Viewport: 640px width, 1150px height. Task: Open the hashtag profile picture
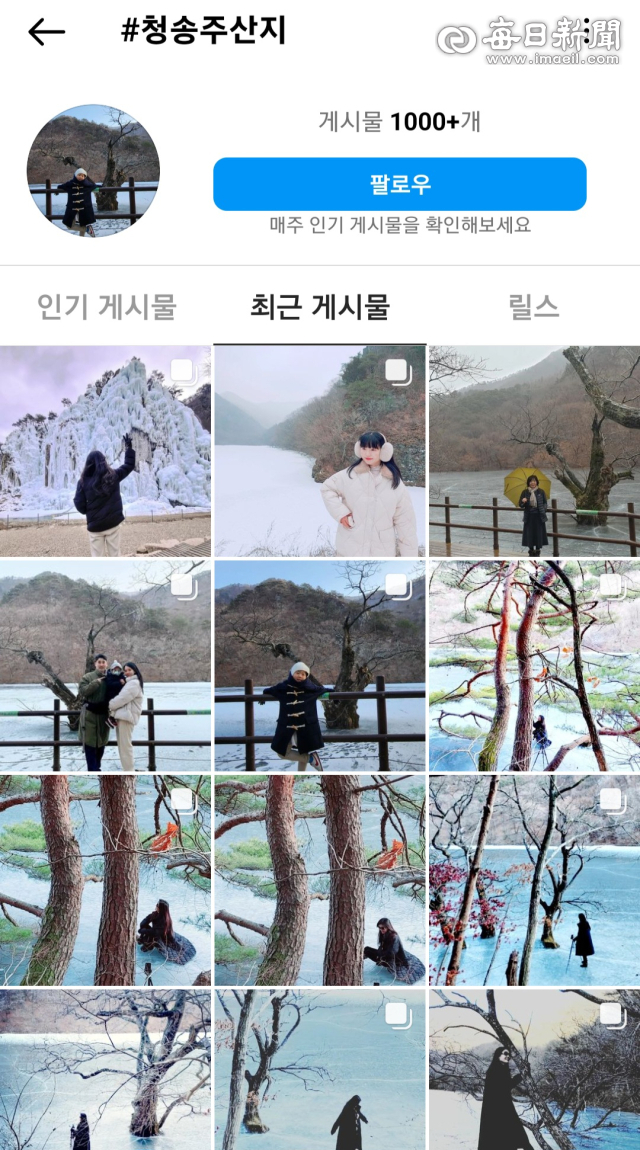93,171
